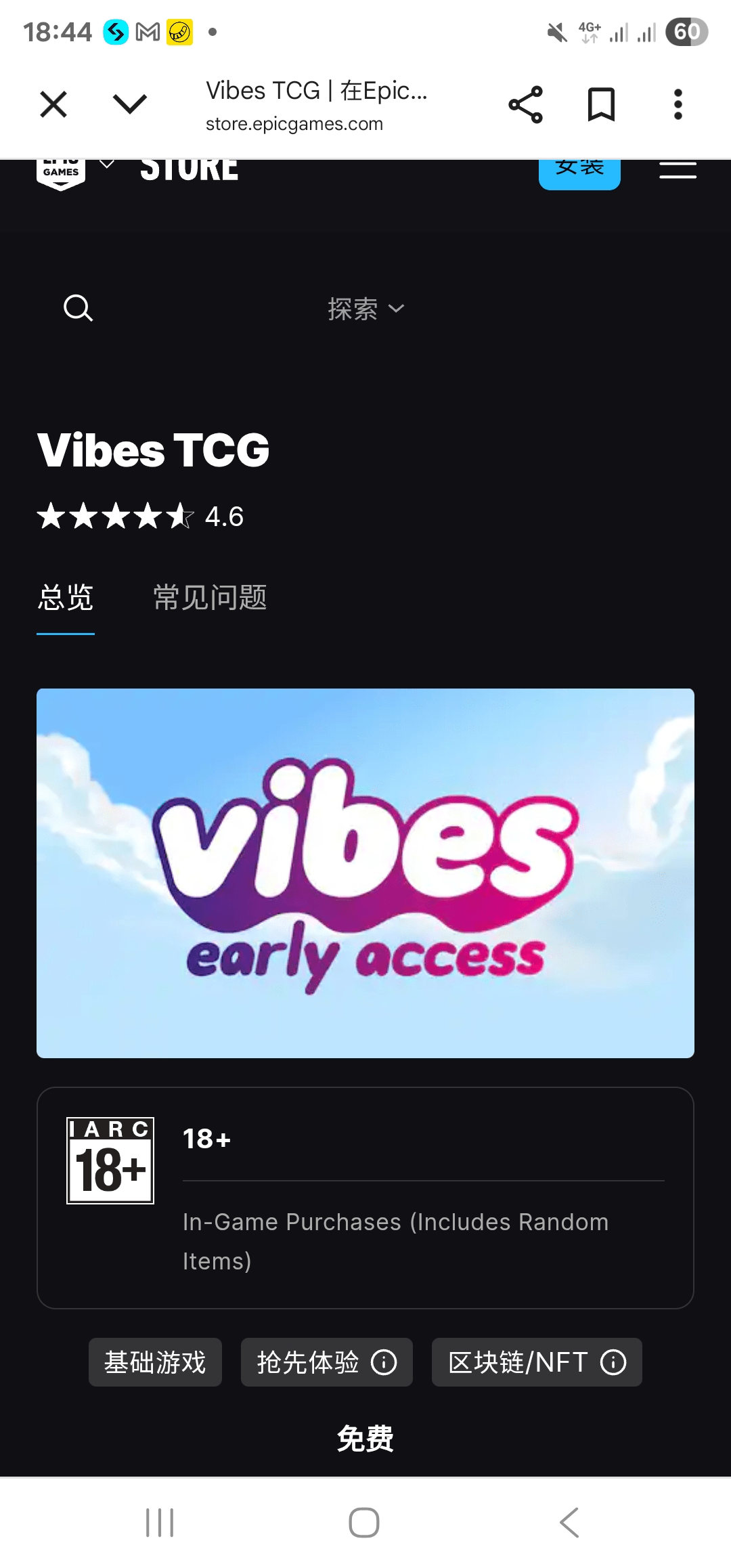Show info about 抢先体验 early access
Image resolution: width=731 pixels, height=1568 pixels.
click(384, 1362)
